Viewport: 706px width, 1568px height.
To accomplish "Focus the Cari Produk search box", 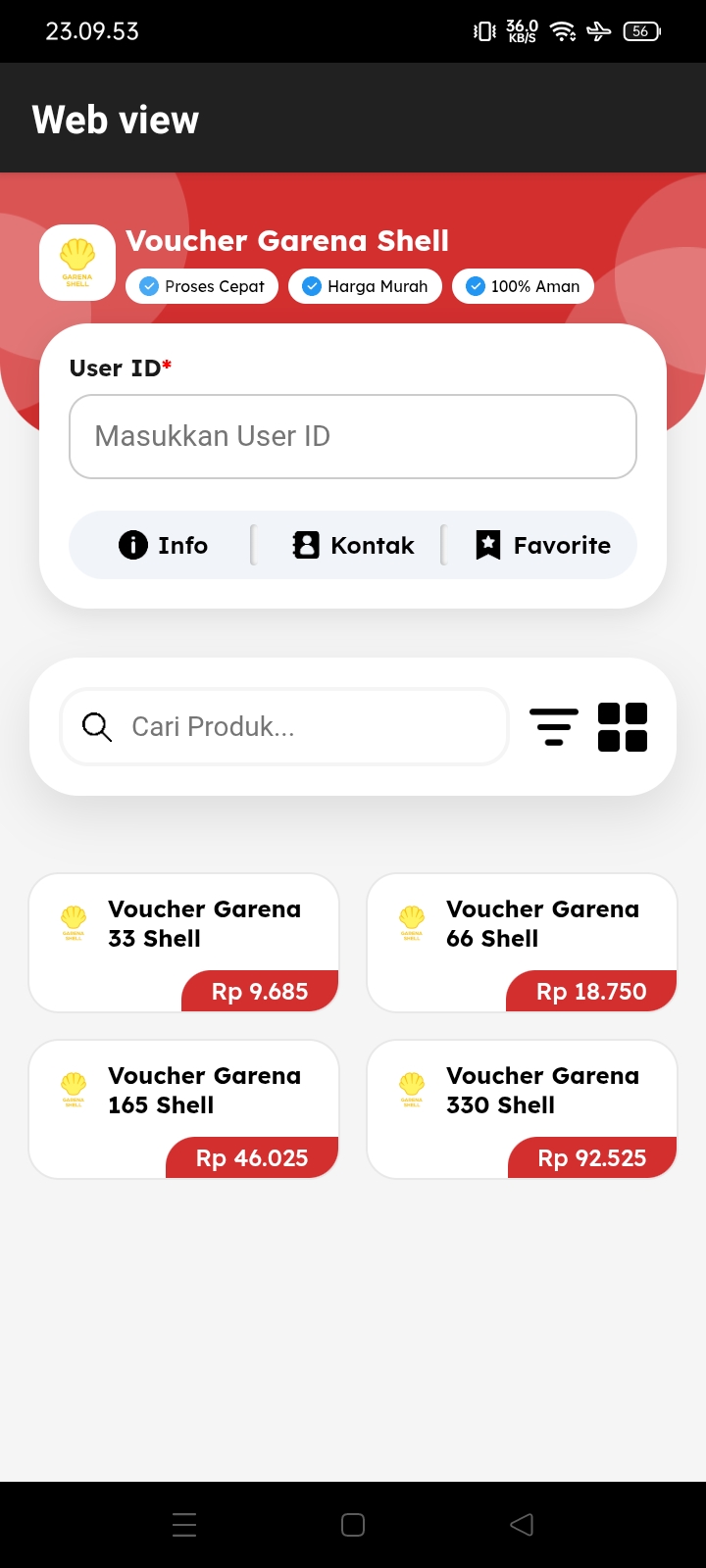I will pos(284,727).
